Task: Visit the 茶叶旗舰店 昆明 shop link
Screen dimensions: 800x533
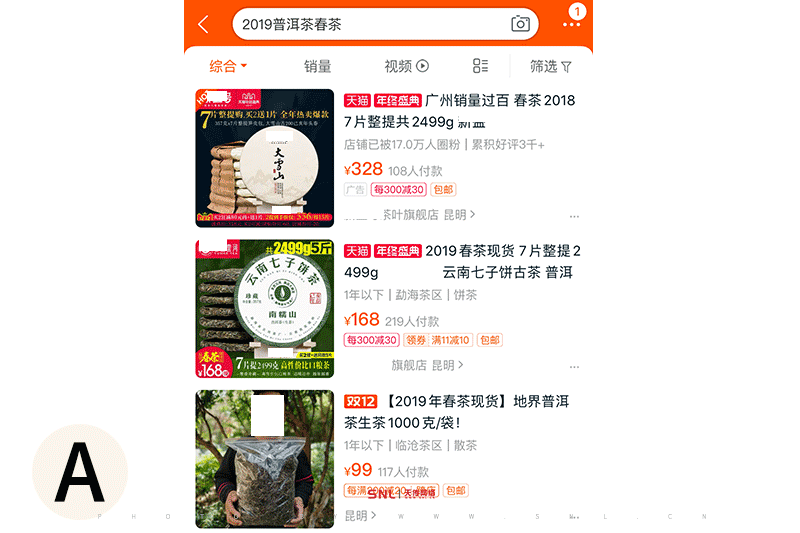Action: point(410,214)
